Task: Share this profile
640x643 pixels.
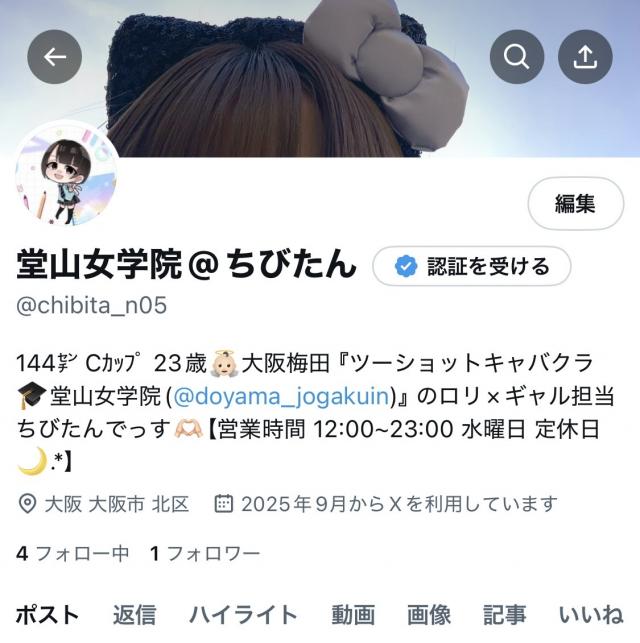Action: pyautogui.click(x=585, y=57)
